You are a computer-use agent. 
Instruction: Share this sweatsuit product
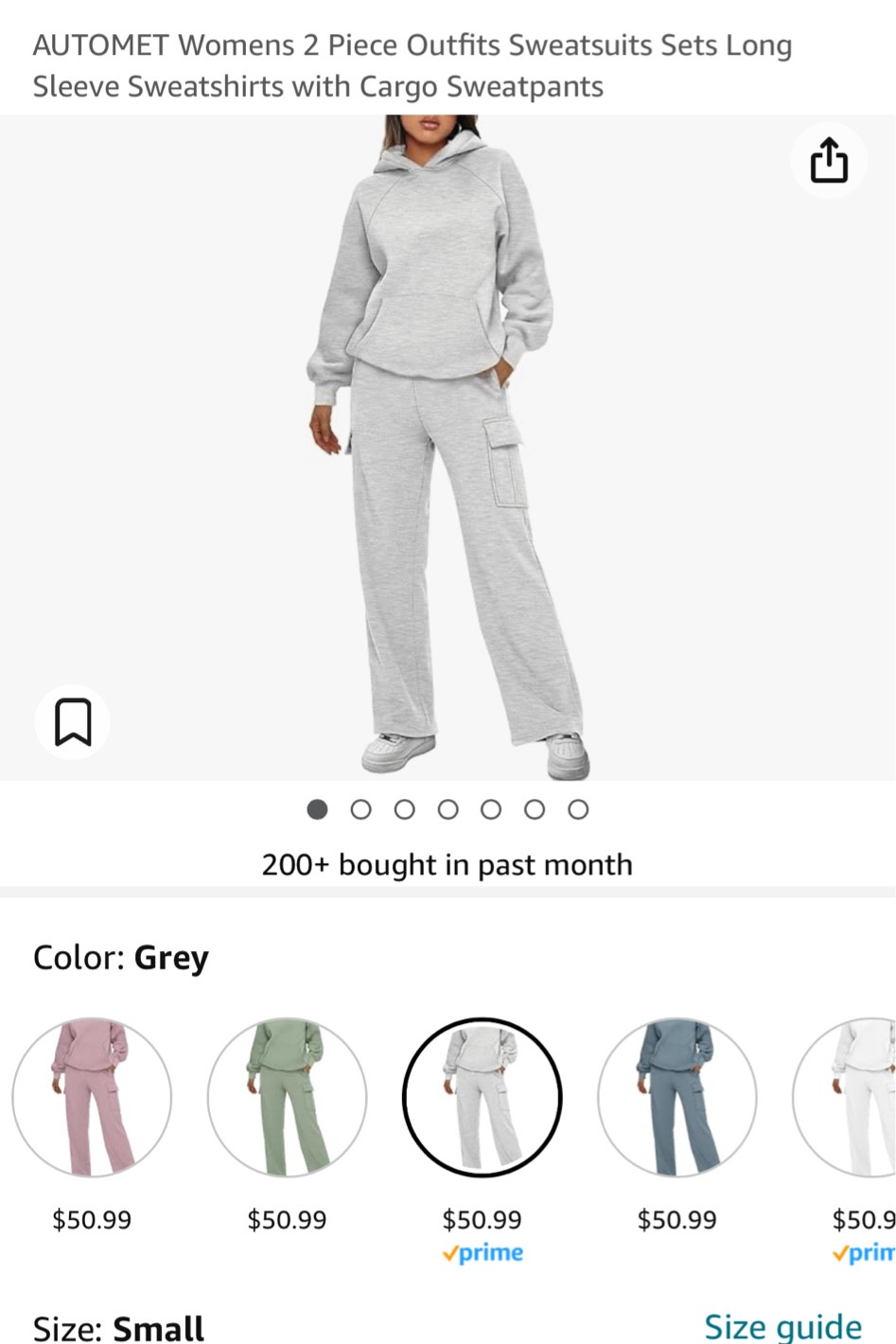[x=828, y=160]
